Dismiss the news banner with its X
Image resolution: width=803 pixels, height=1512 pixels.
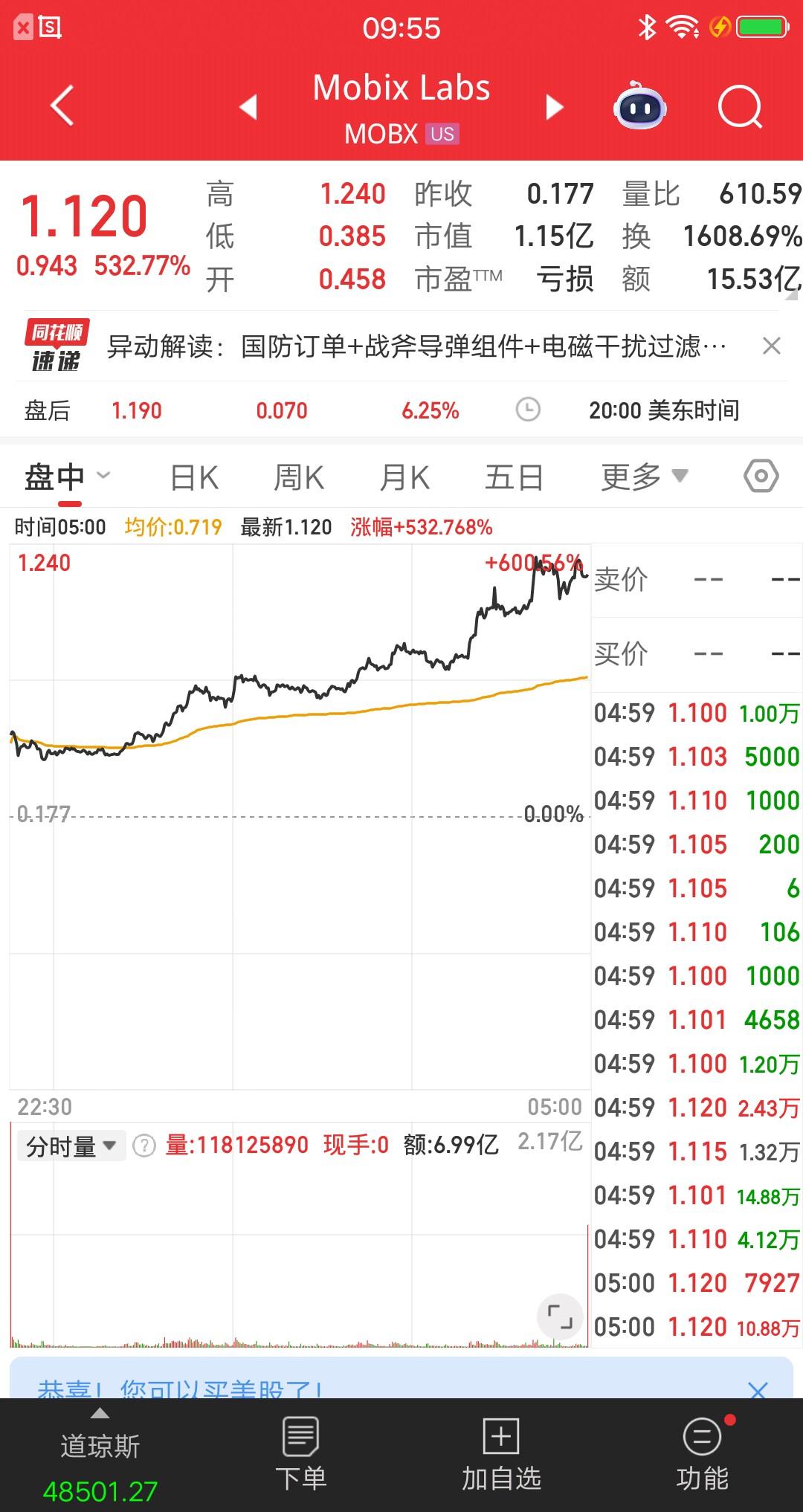(x=771, y=346)
